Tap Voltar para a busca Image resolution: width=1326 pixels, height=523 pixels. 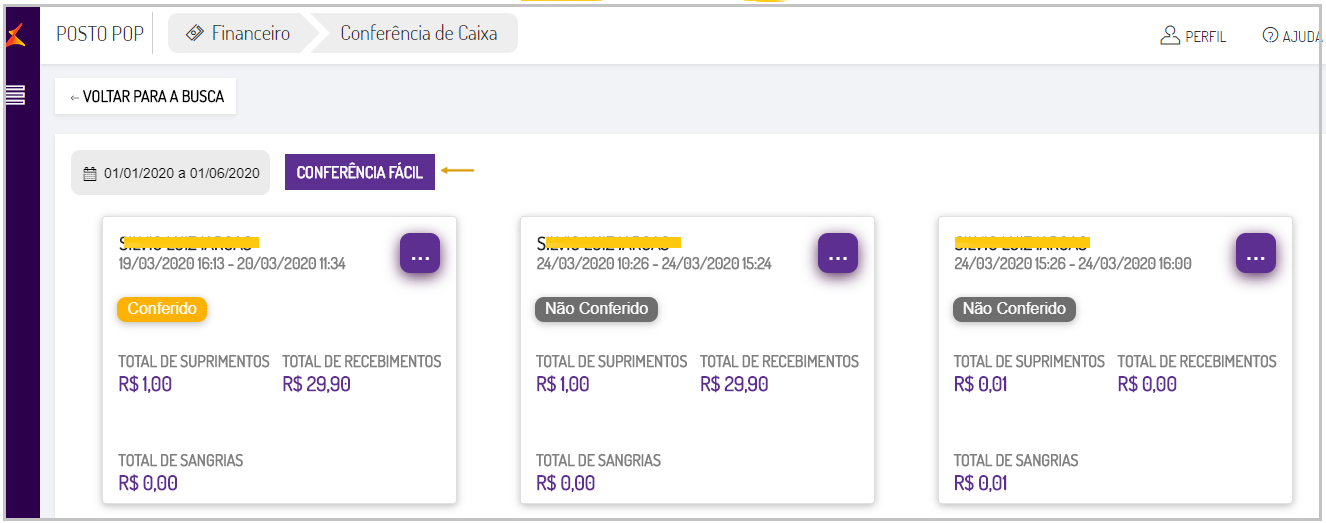(x=146, y=97)
